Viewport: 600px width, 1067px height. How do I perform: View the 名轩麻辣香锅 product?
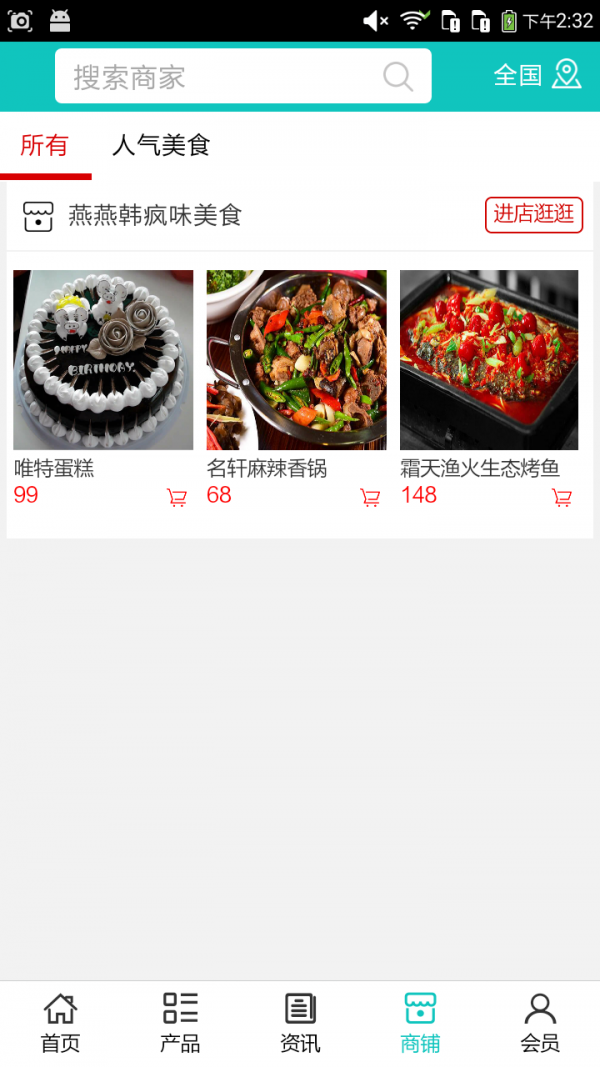(x=296, y=360)
